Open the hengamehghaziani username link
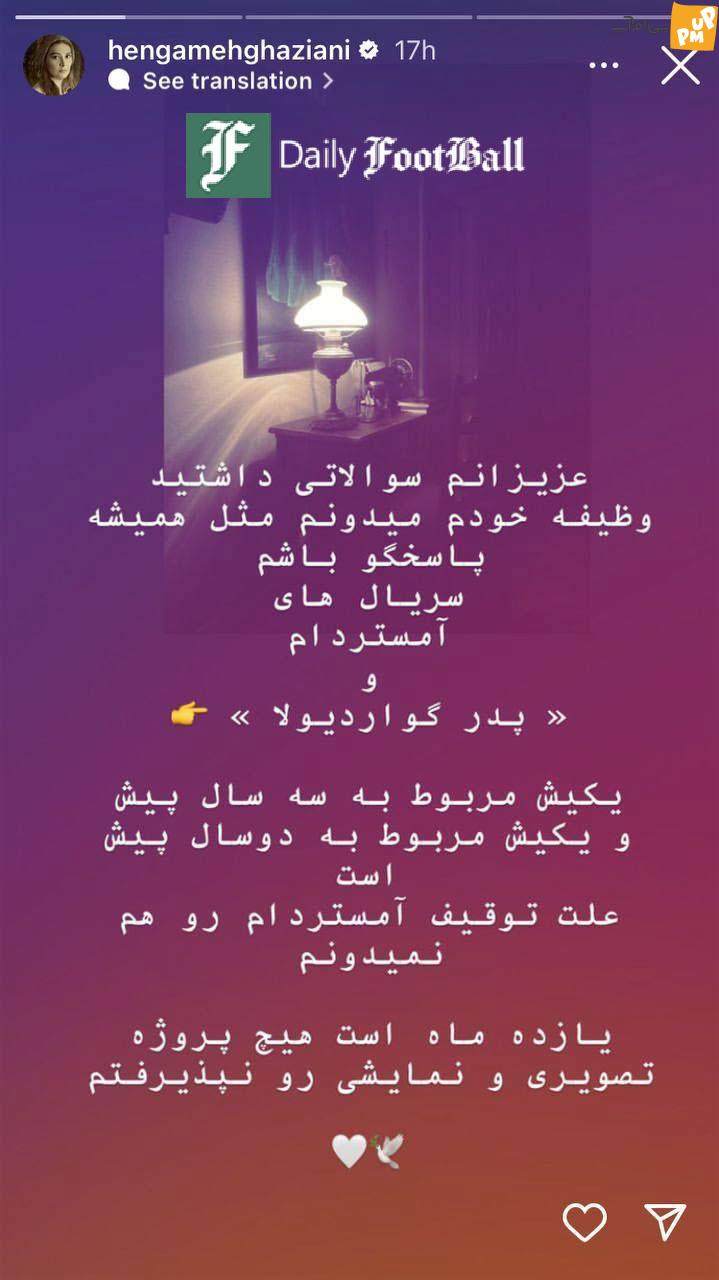719x1280 pixels. 226,50
